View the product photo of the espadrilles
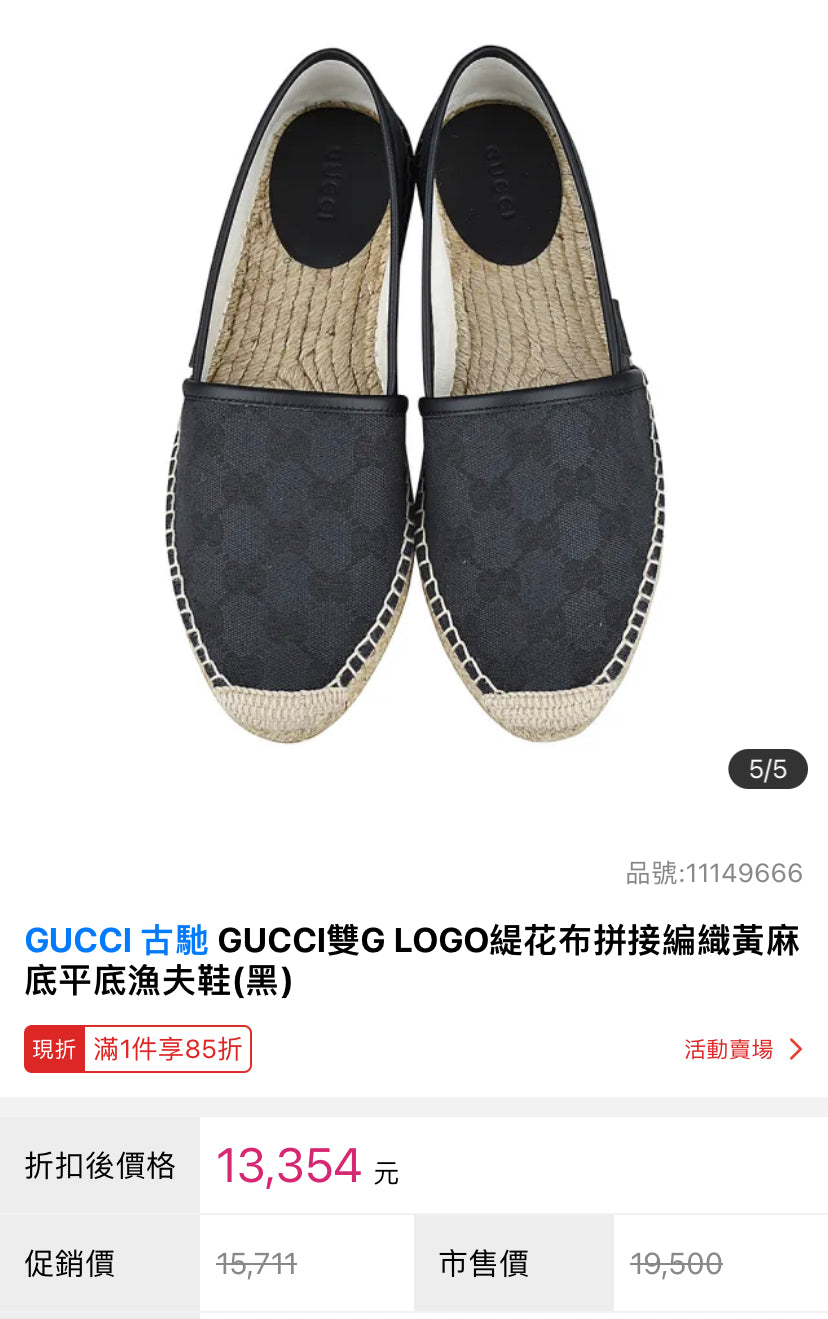The width and height of the screenshot is (828, 1319). point(414,395)
